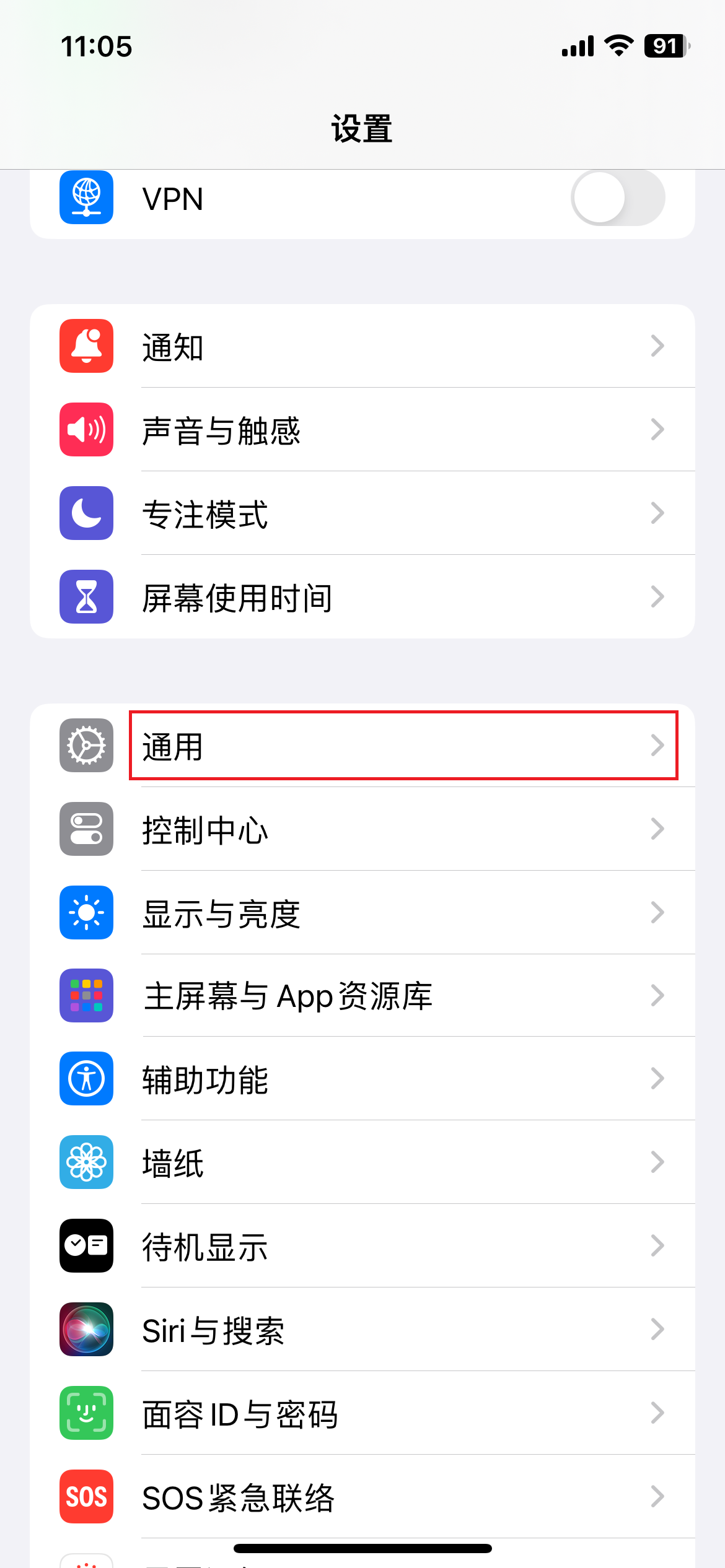
Task: Select the crescent moon 专注模式 icon
Action: [x=86, y=513]
